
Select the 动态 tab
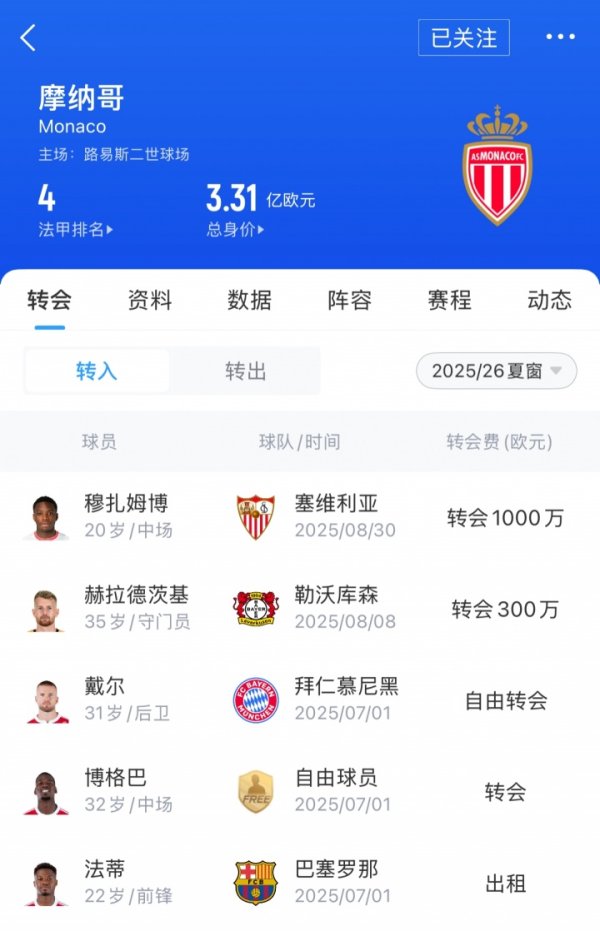tap(549, 300)
